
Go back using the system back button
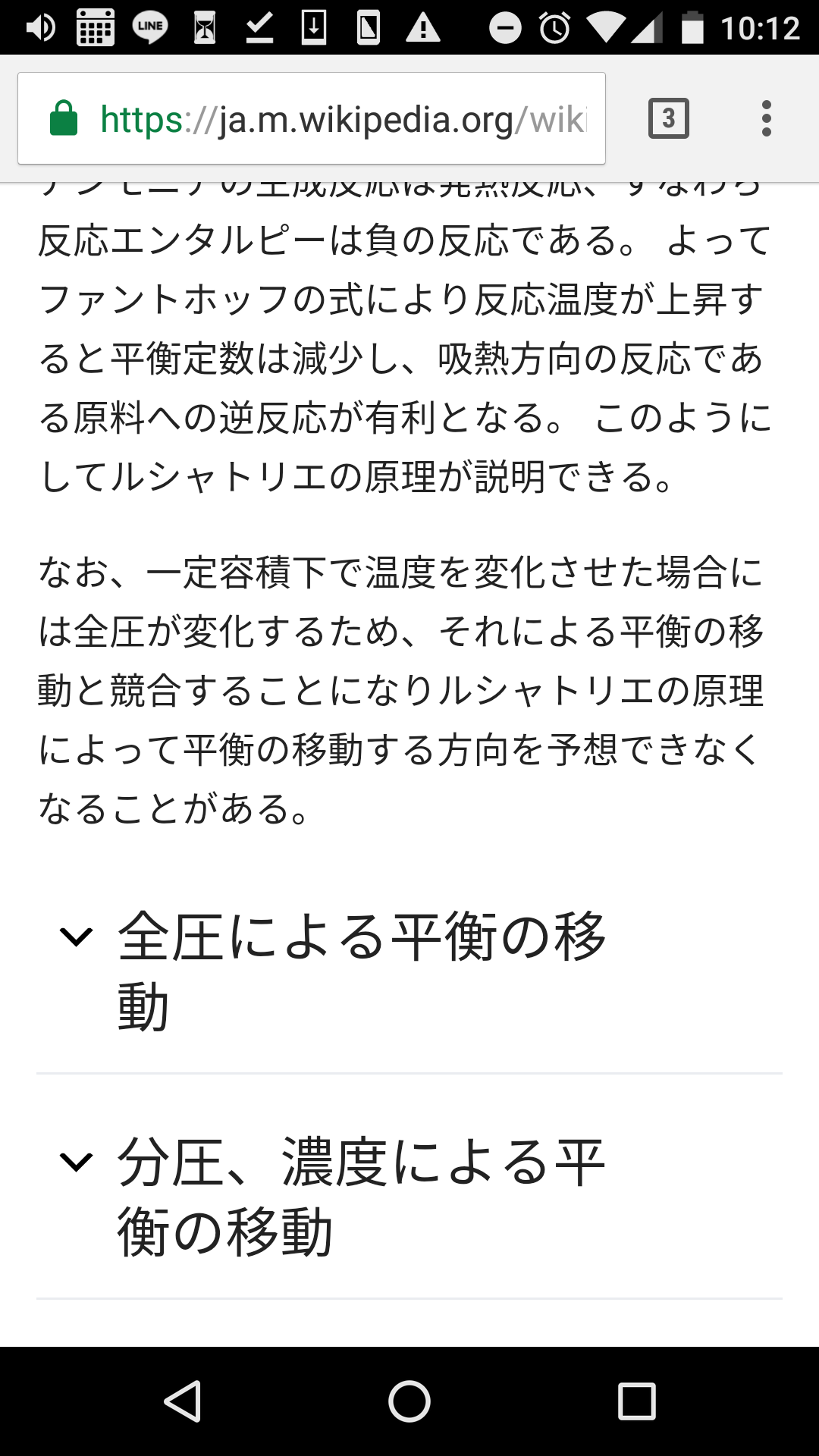click(183, 1401)
